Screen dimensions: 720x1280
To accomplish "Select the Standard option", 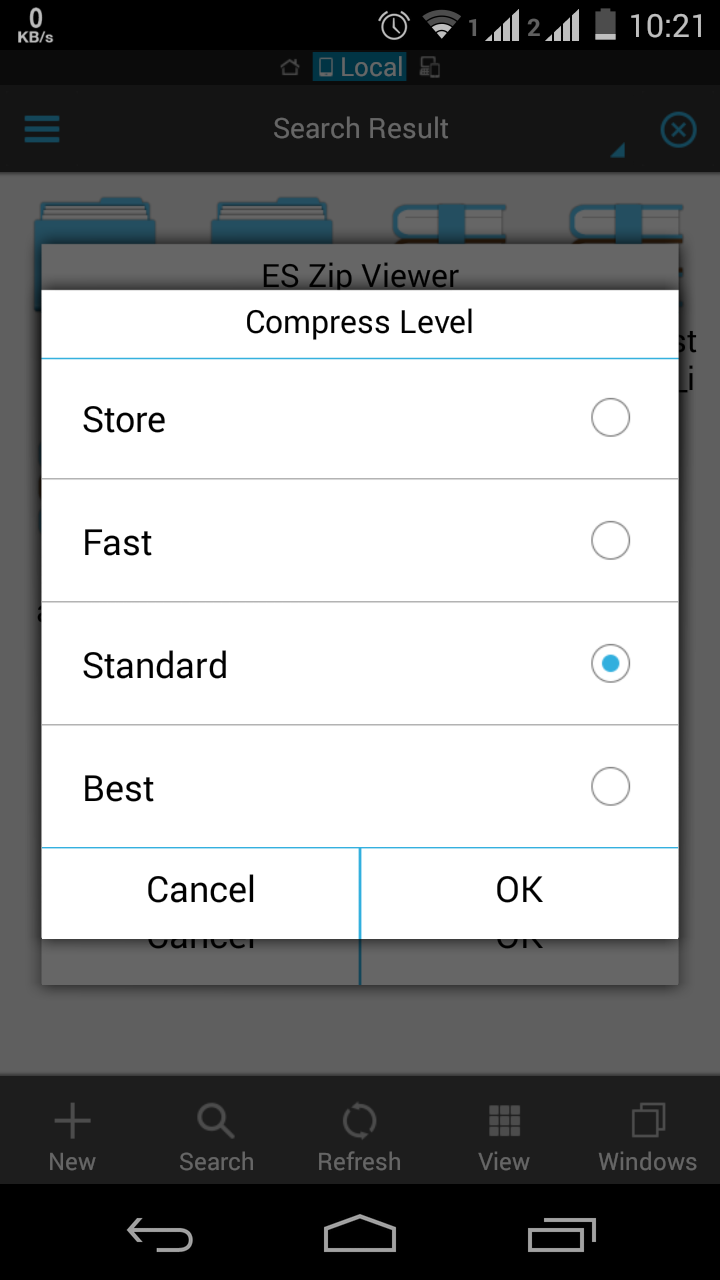I will 360,664.
